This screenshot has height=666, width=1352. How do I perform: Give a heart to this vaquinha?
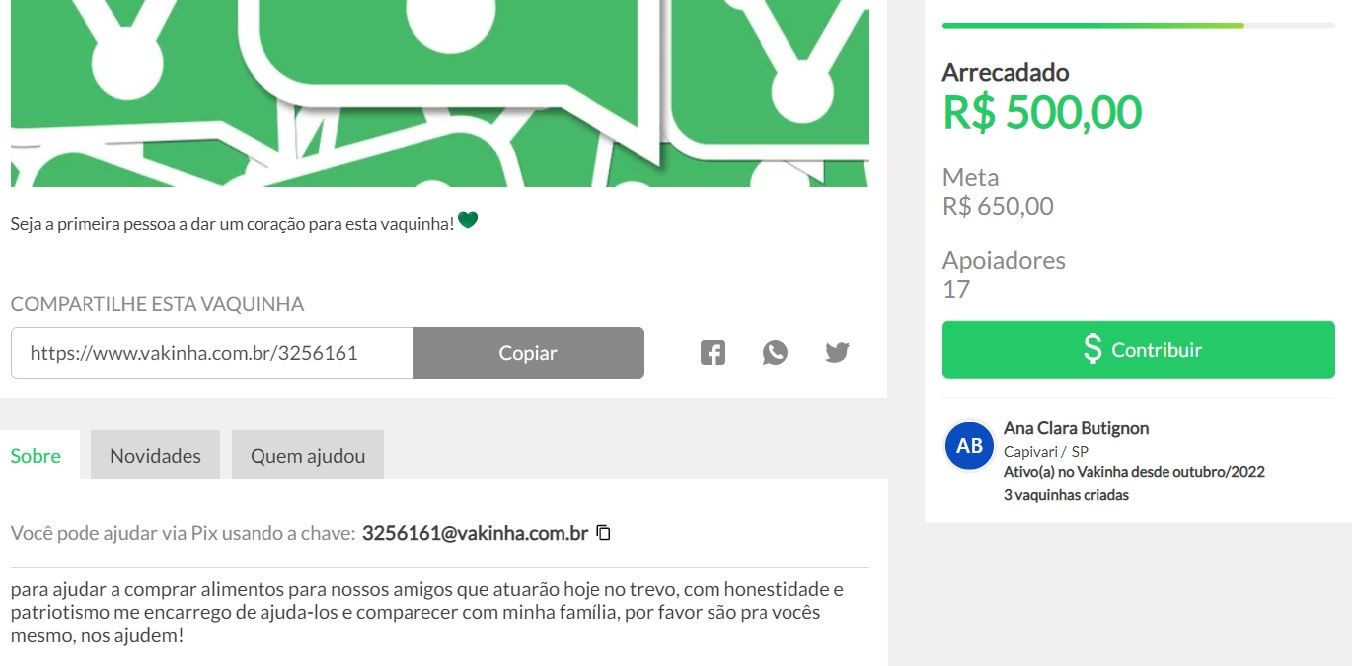coord(468,220)
